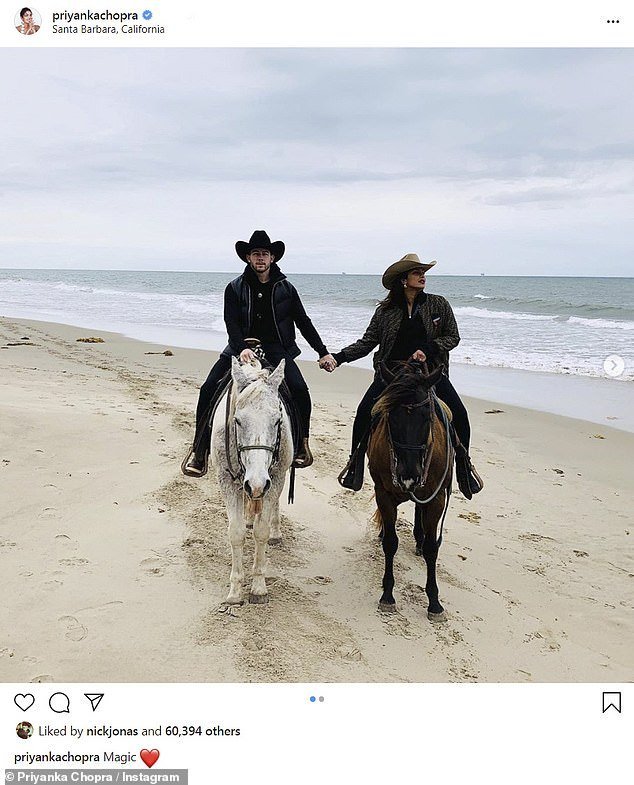Screen dimensions: 634x785
Task: Like the horseback beach post
Action: tap(24, 702)
